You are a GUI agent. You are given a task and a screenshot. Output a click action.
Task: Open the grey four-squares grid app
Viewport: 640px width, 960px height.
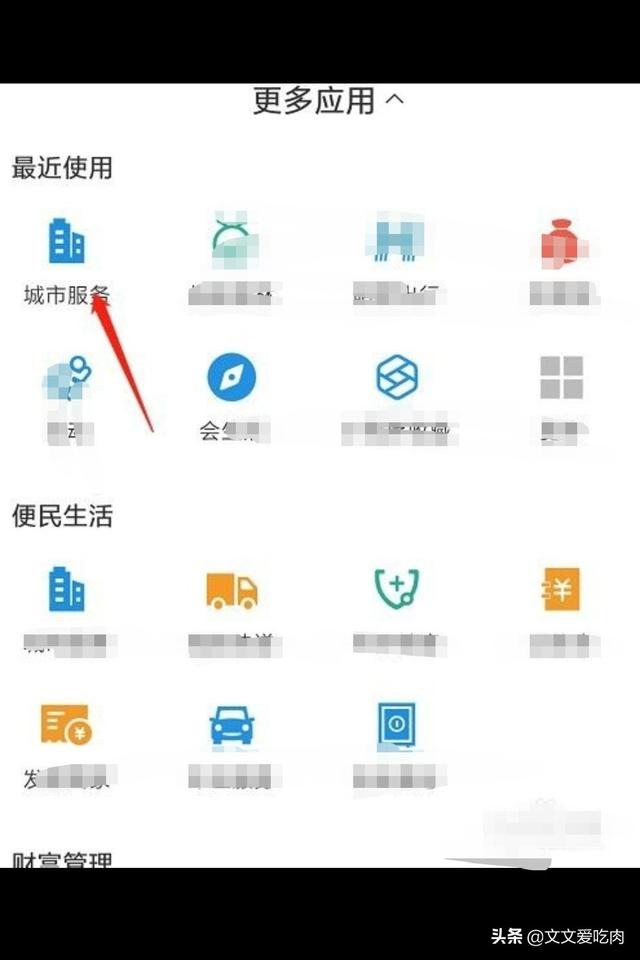tap(561, 378)
